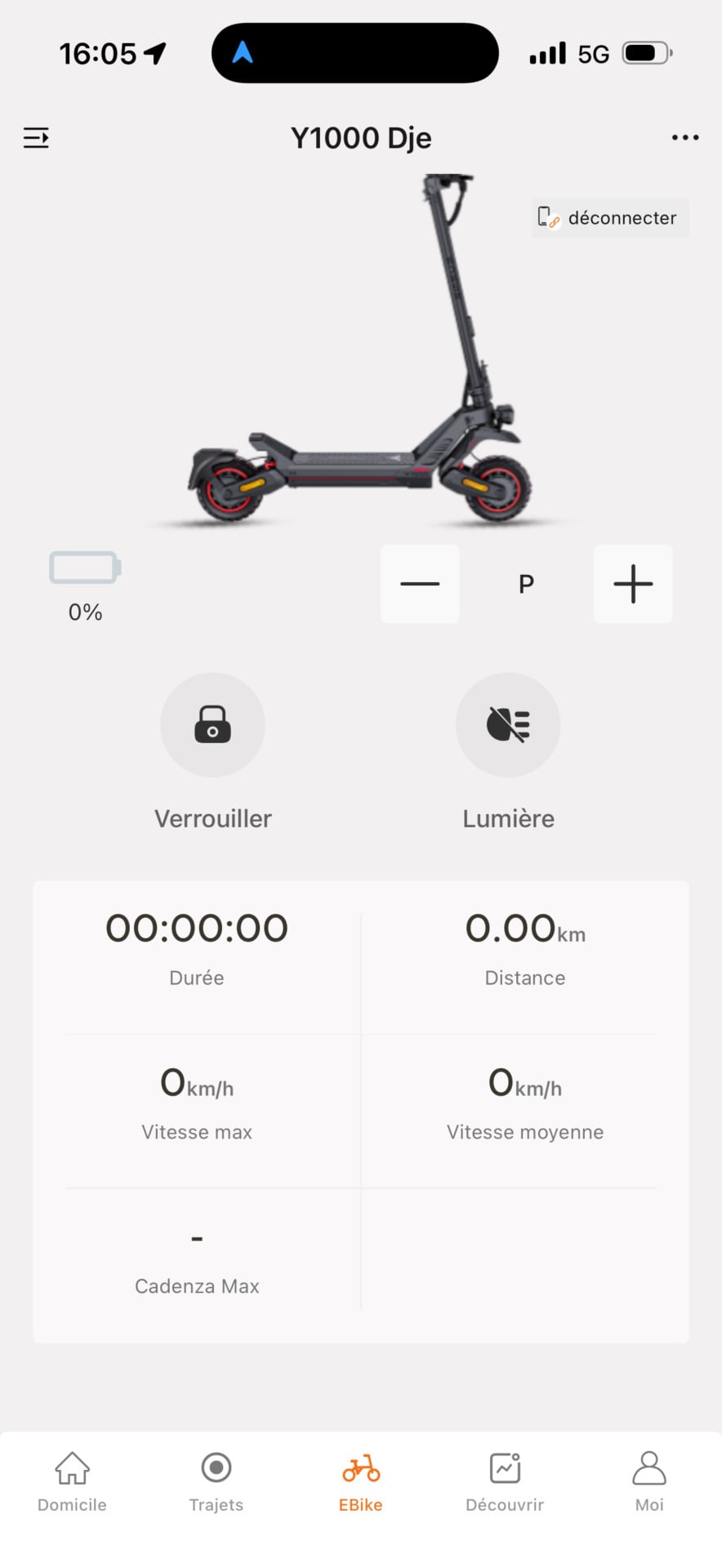Image resolution: width=722 pixels, height=1568 pixels.
Task: Decrease the assist level with minus
Action: (420, 584)
